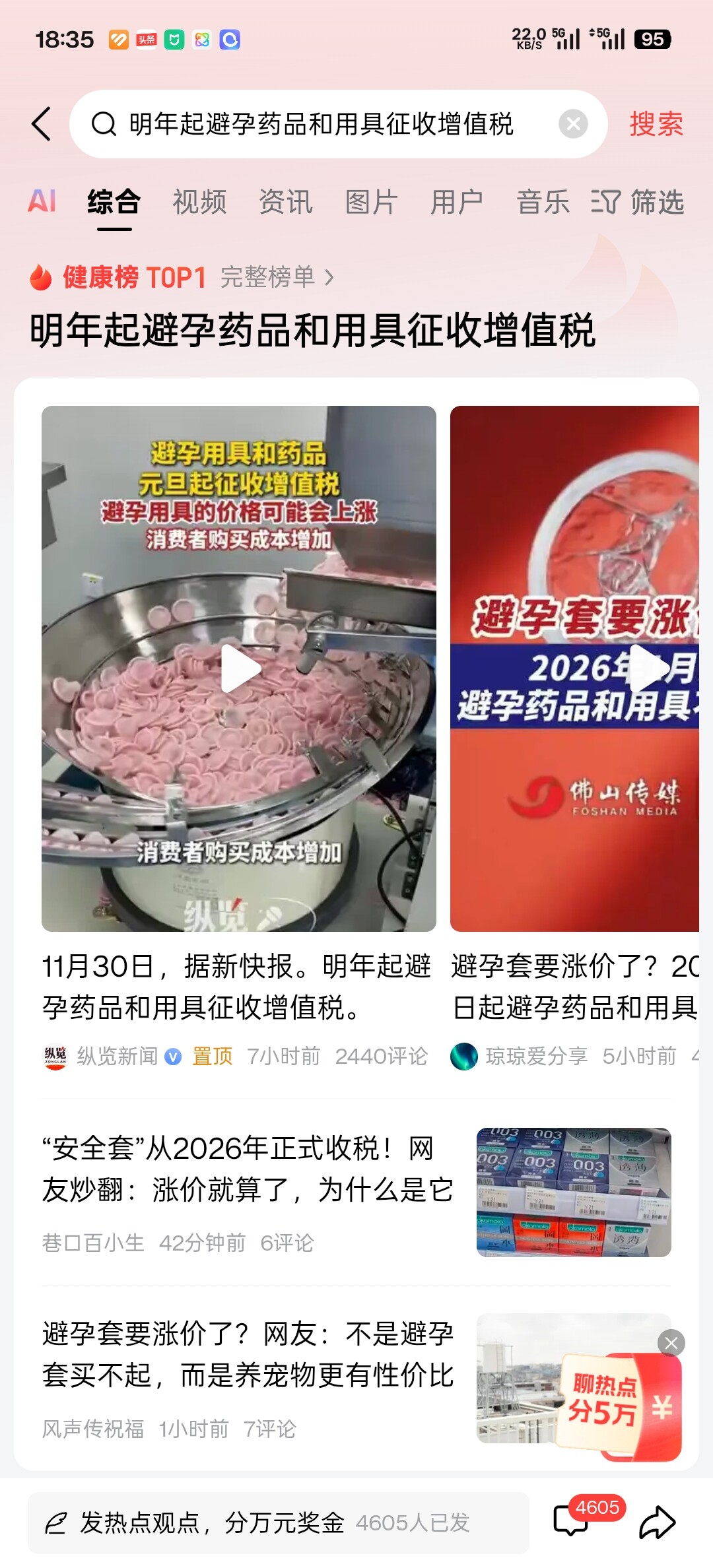Image resolution: width=713 pixels, height=1568 pixels.
Task: Switch to the 音乐 tab
Action: pos(543,202)
